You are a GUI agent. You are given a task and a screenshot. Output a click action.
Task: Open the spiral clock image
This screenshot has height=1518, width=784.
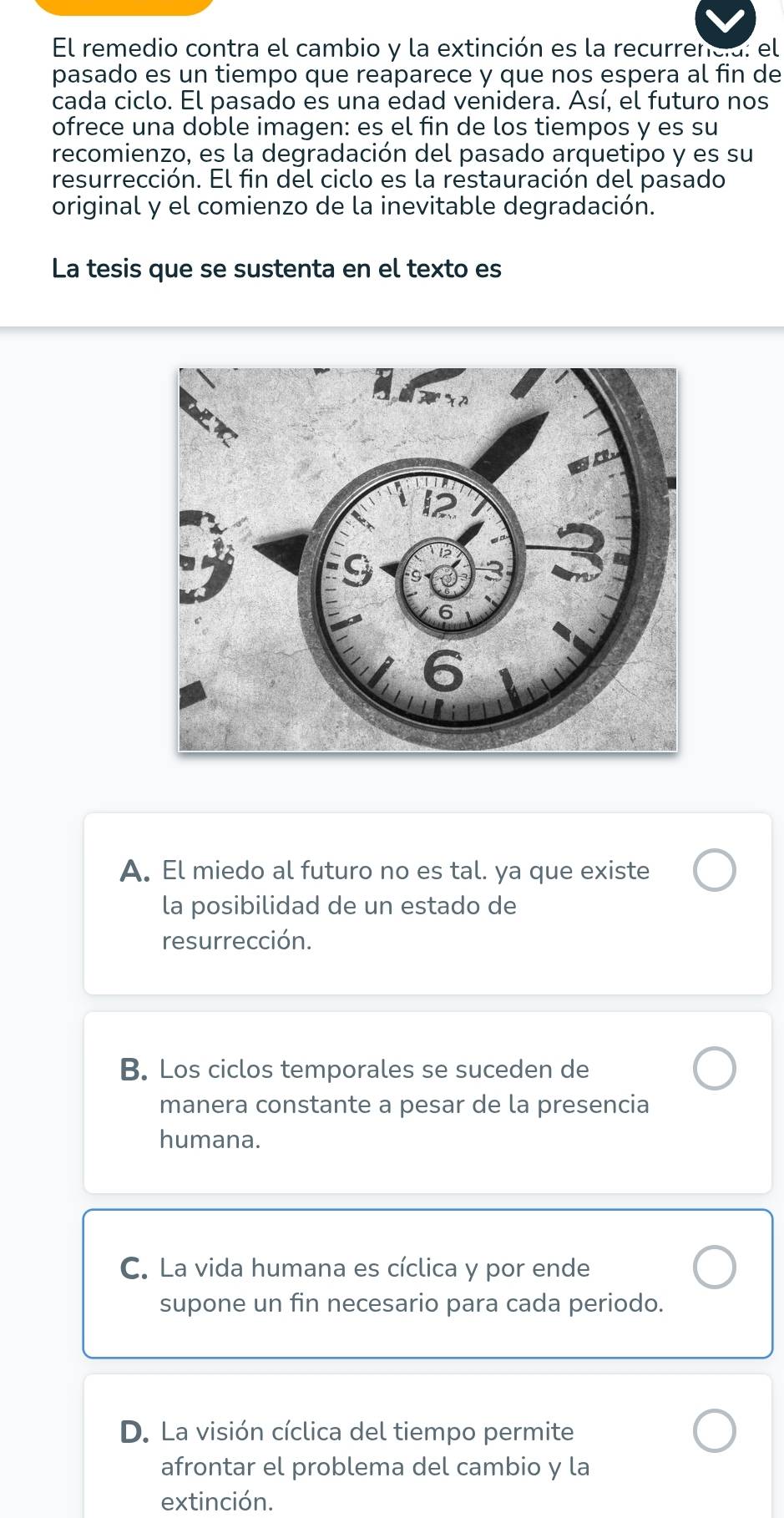click(x=427, y=559)
